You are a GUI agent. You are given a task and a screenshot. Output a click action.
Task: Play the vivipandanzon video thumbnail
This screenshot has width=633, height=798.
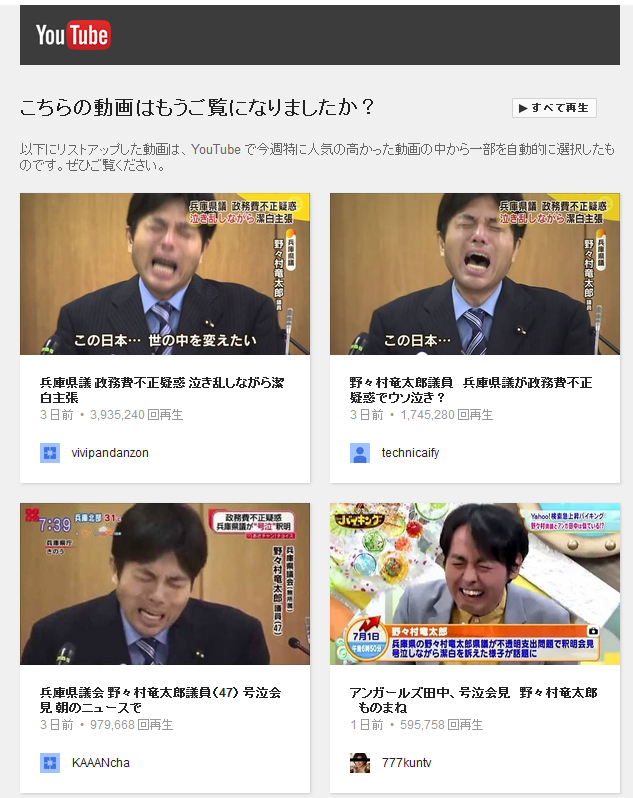(x=165, y=274)
